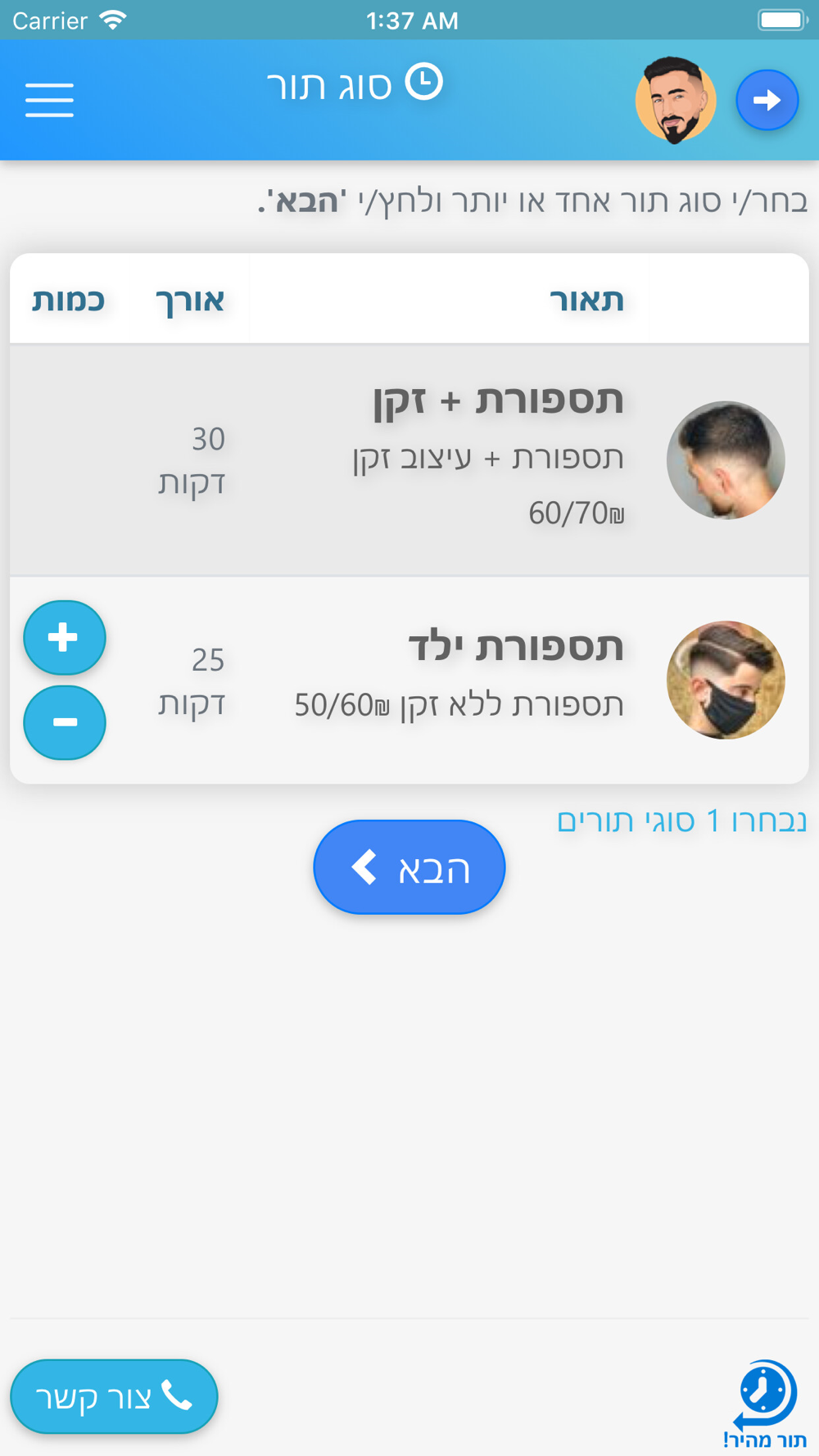Open the תור מהיר quick appointment
The height and width of the screenshot is (1456, 819).
(765, 1404)
